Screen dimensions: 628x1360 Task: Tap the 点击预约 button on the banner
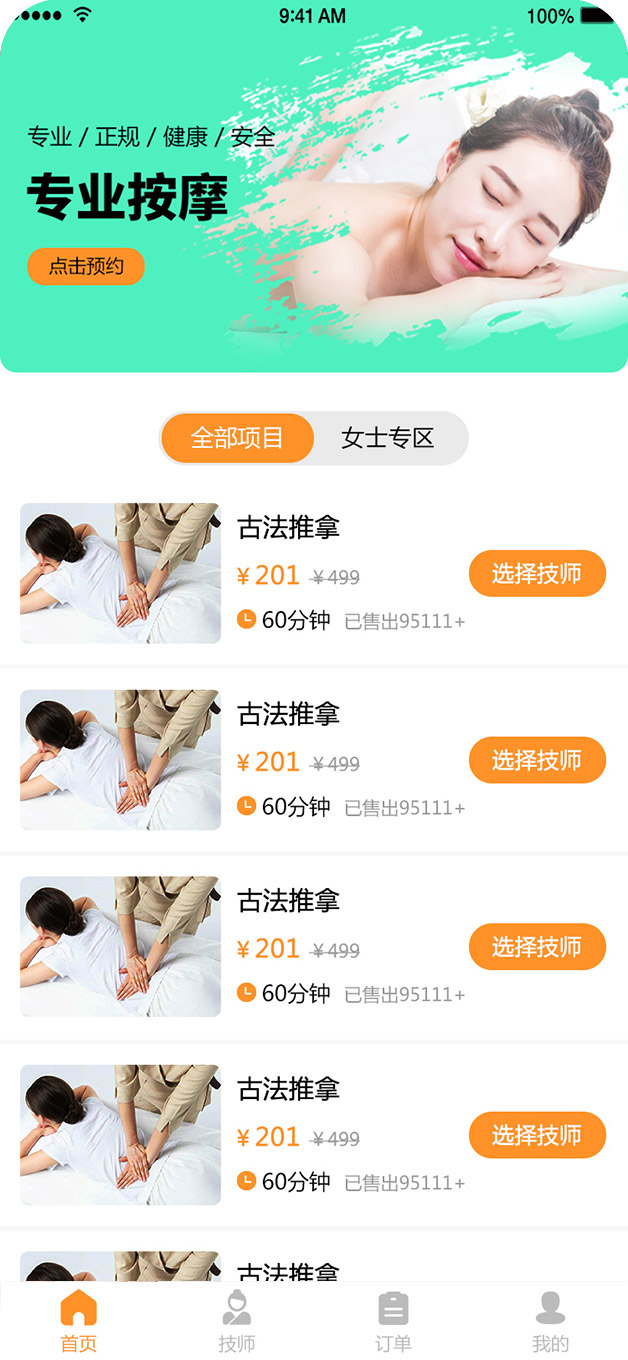click(x=86, y=266)
